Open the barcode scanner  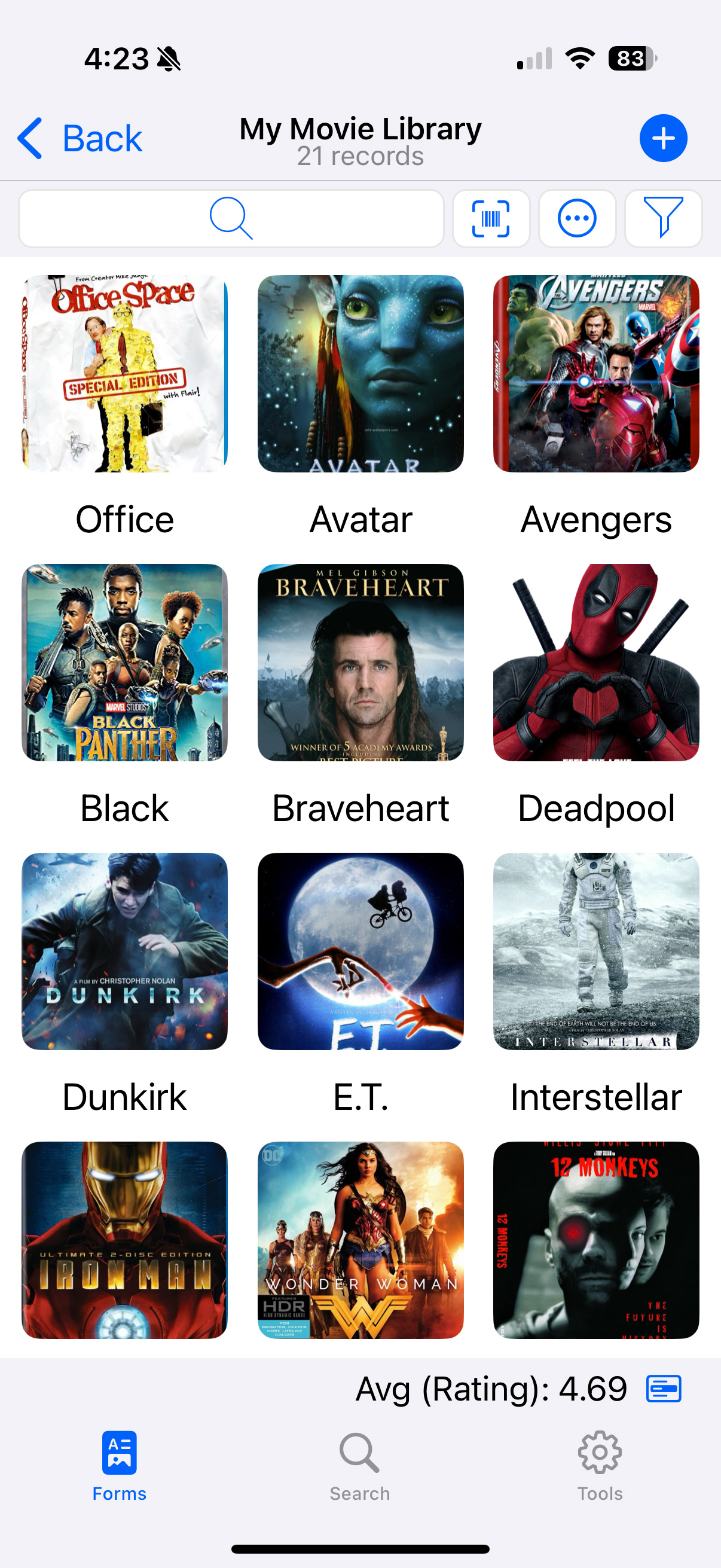pyautogui.click(x=490, y=218)
